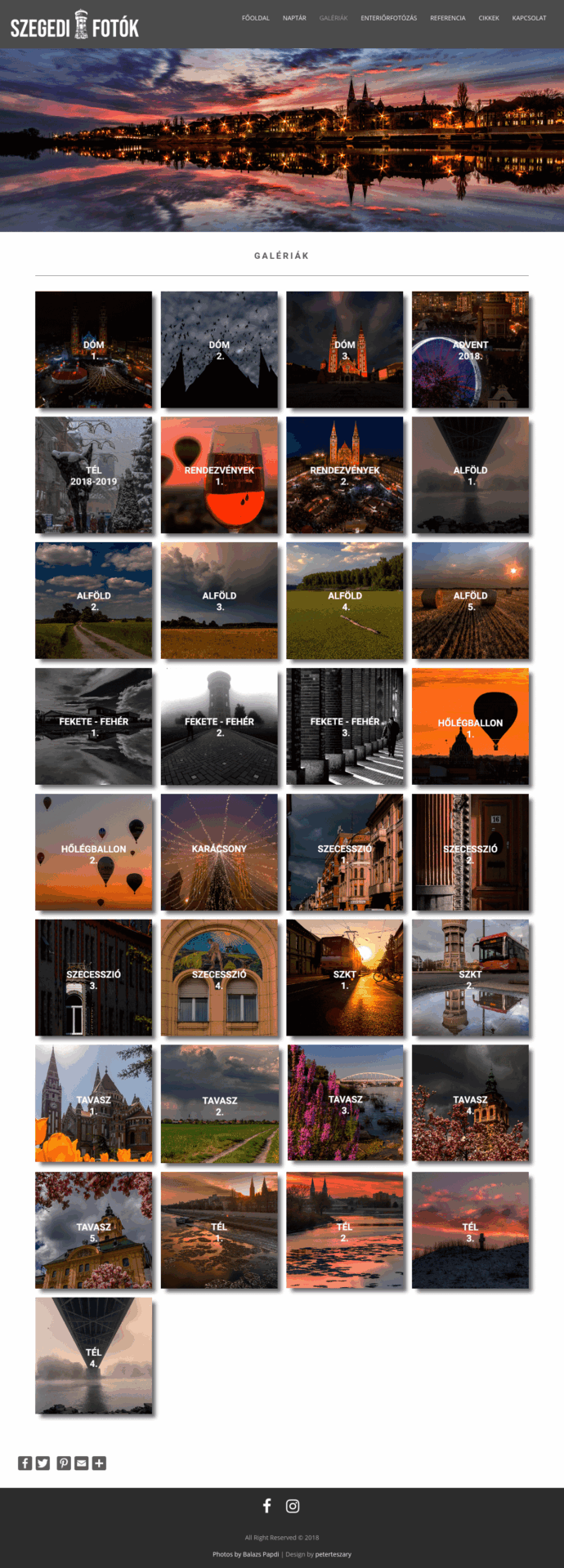
Task: View the Fekete - Fehér 2. gallery
Action: click(x=219, y=727)
